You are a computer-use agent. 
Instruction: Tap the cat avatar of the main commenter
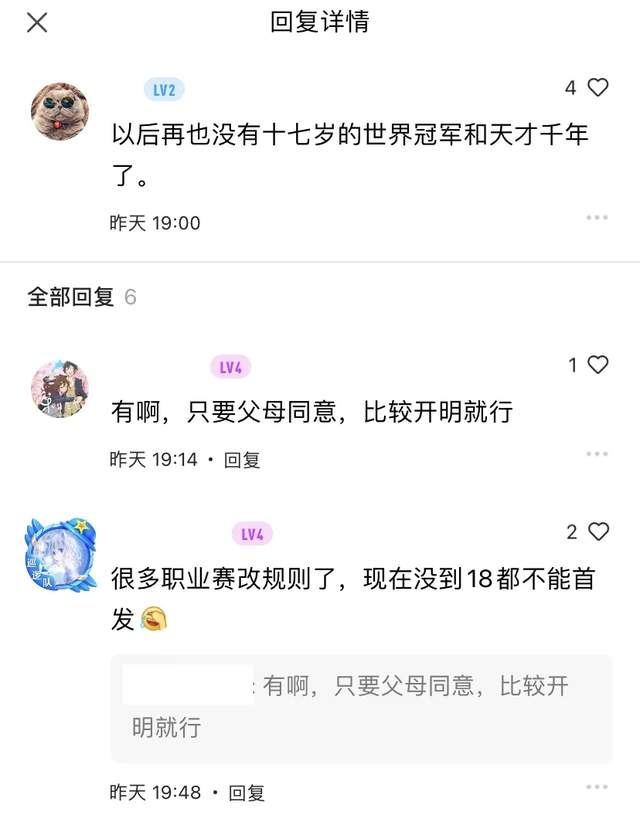(x=60, y=110)
